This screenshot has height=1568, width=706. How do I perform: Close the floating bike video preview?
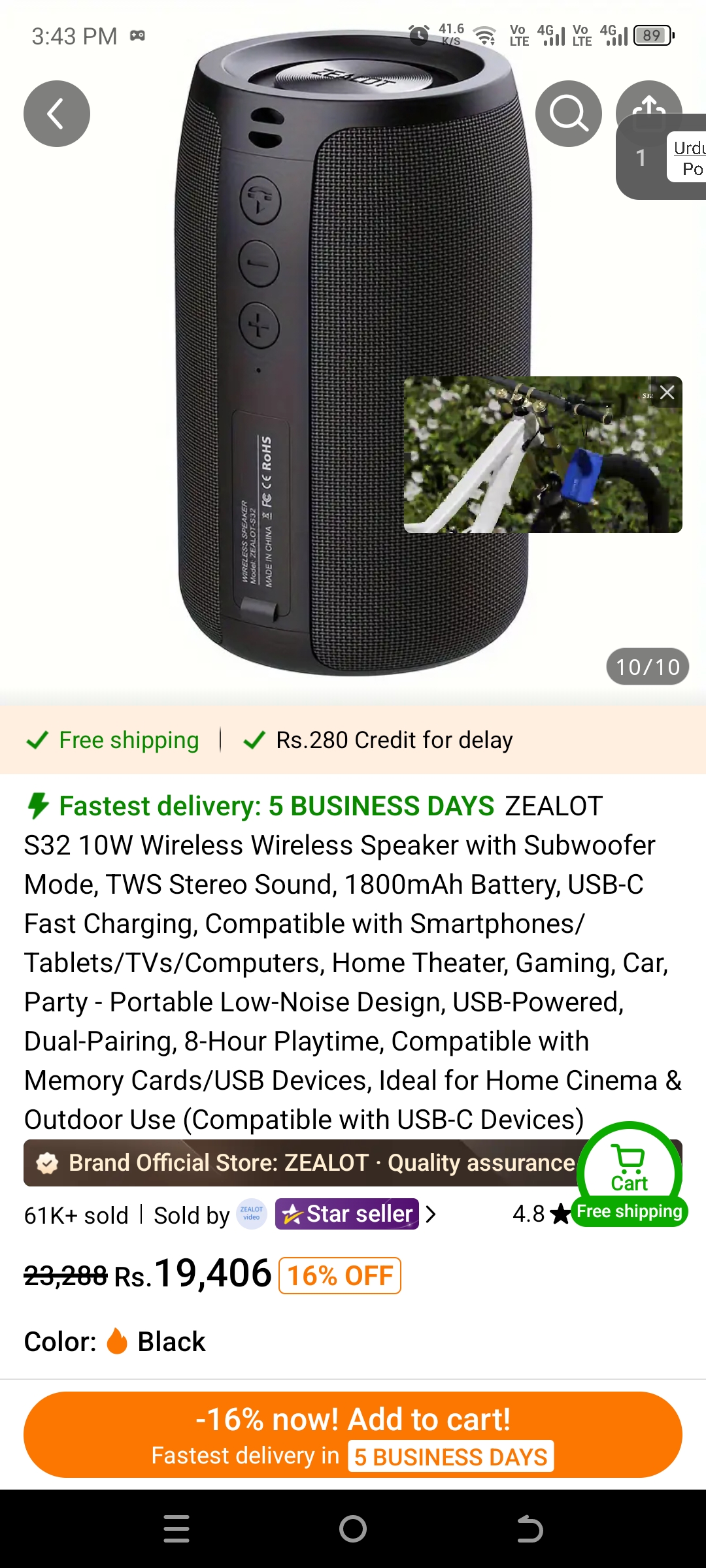(x=667, y=393)
